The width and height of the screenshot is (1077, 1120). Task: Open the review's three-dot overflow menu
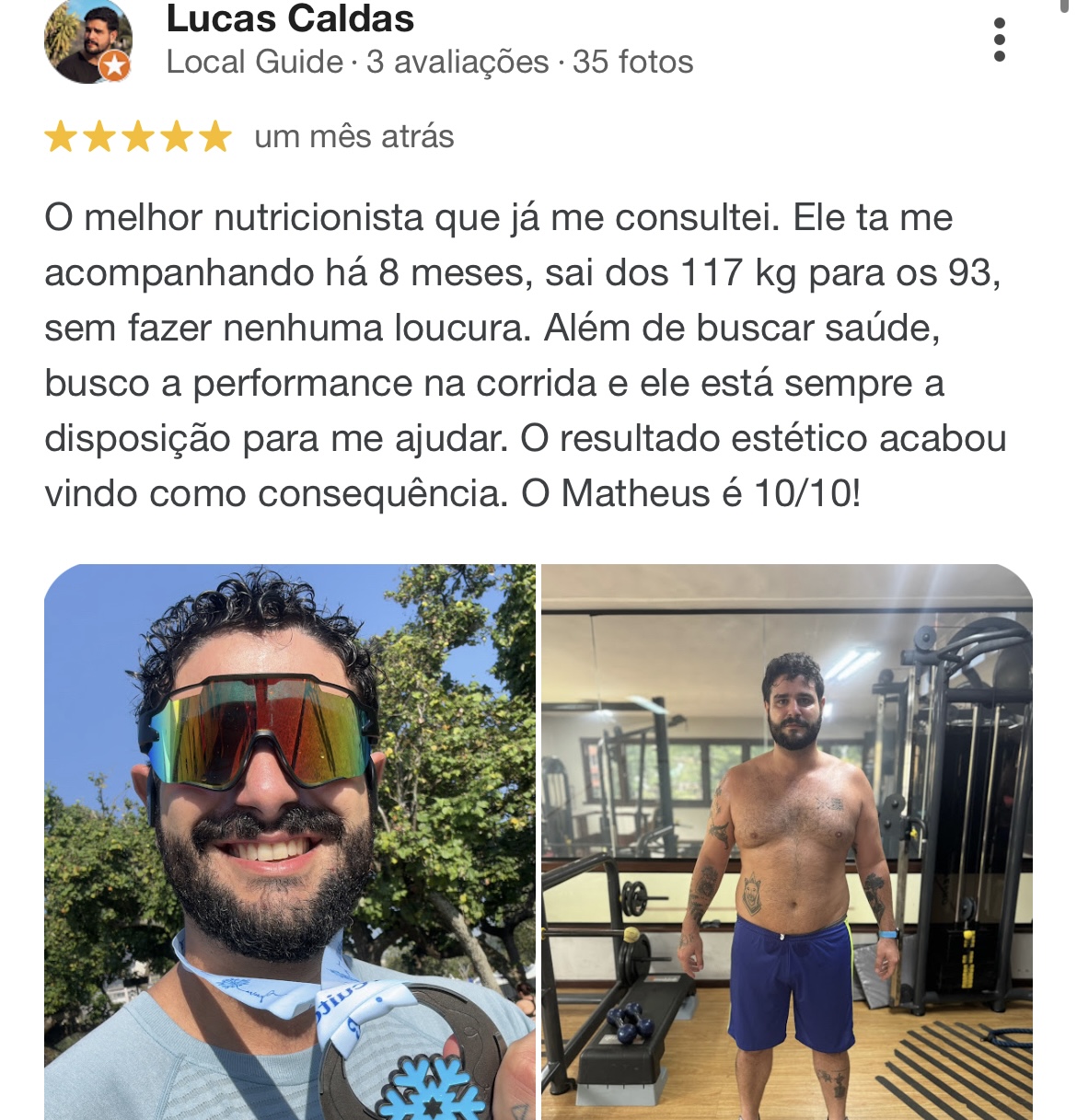coord(1000,40)
